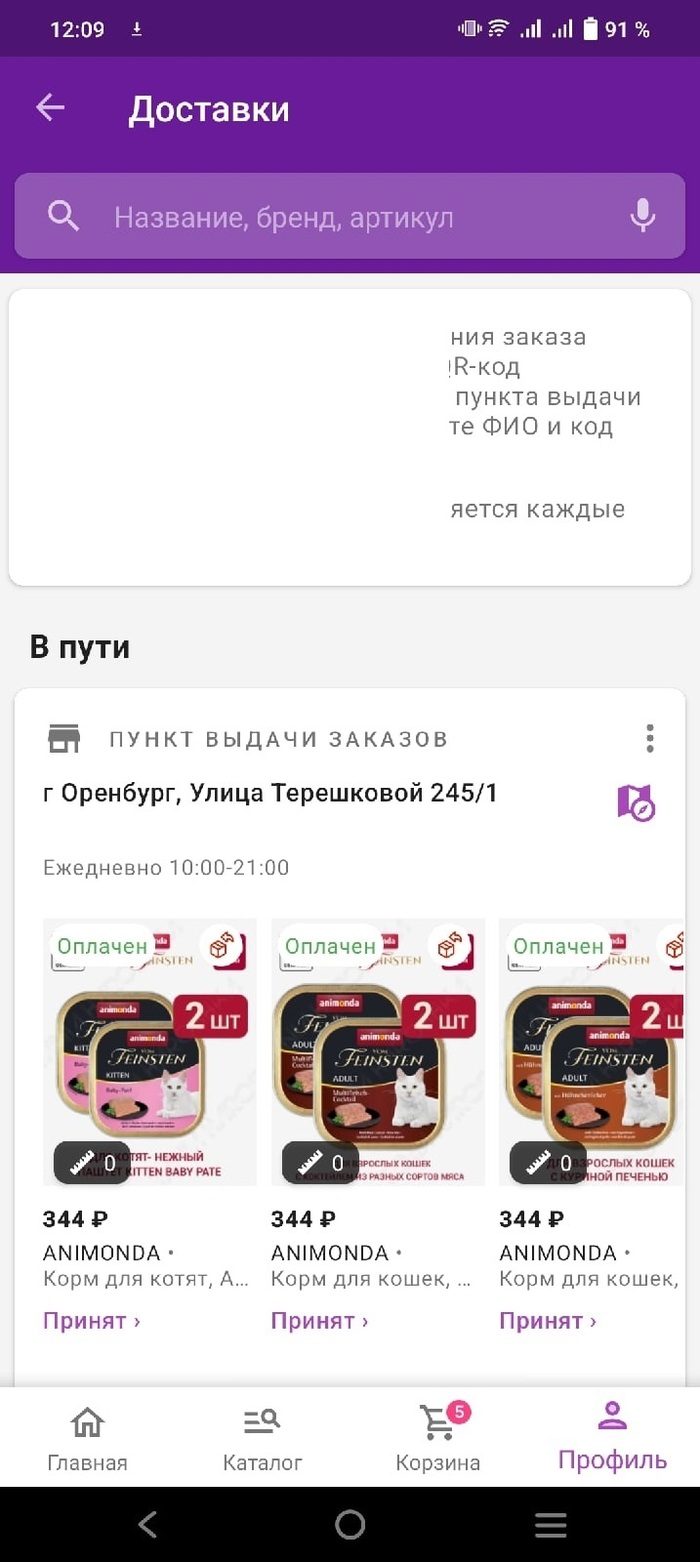Screen dimensions: 700x1562
Task: Switch to the Каталог tab
Action: tap(262, 1438)
